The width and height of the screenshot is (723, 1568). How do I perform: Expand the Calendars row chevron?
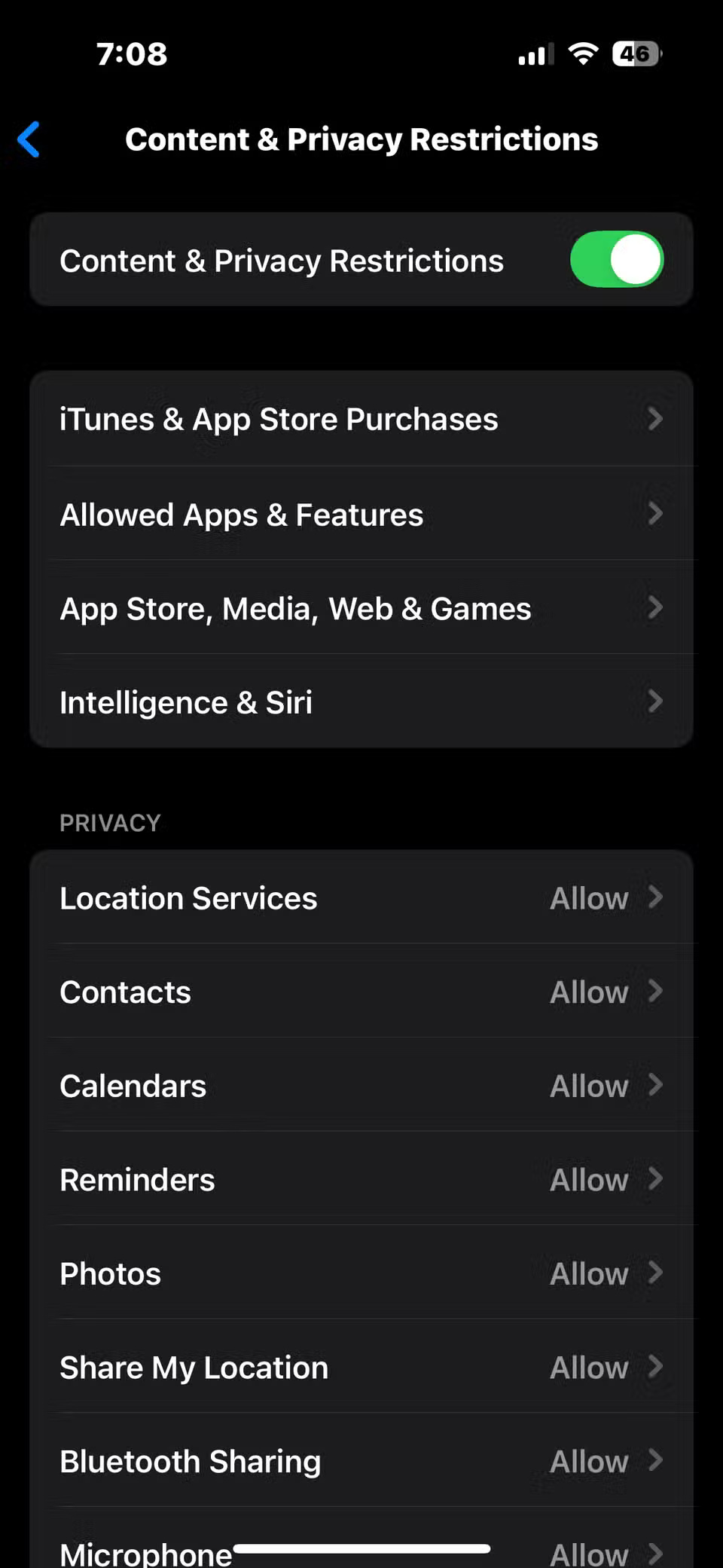(654, 1086)
